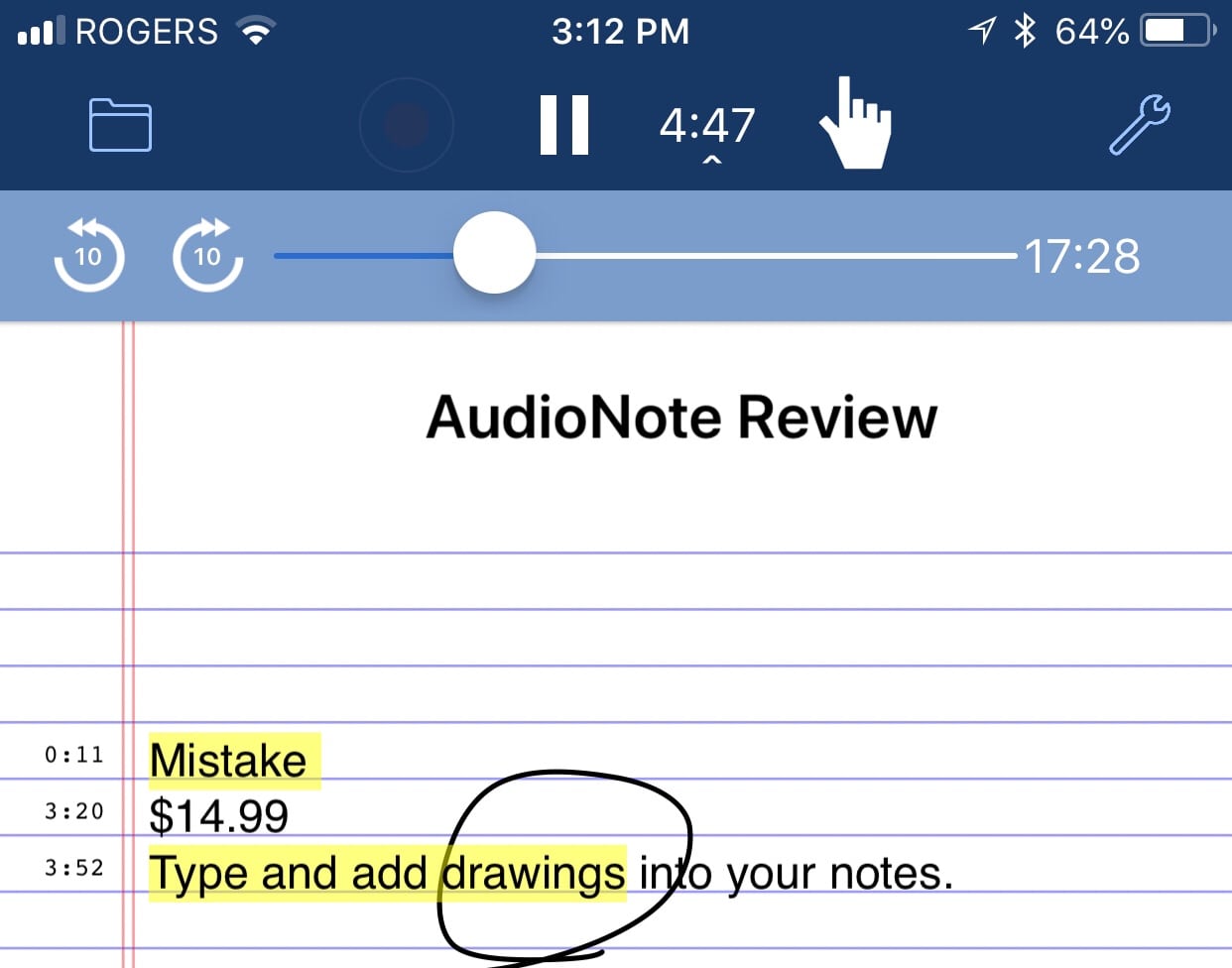Open the wrench settings menu
This screenshot has width=1232, height=968.
coord(1139,125)
